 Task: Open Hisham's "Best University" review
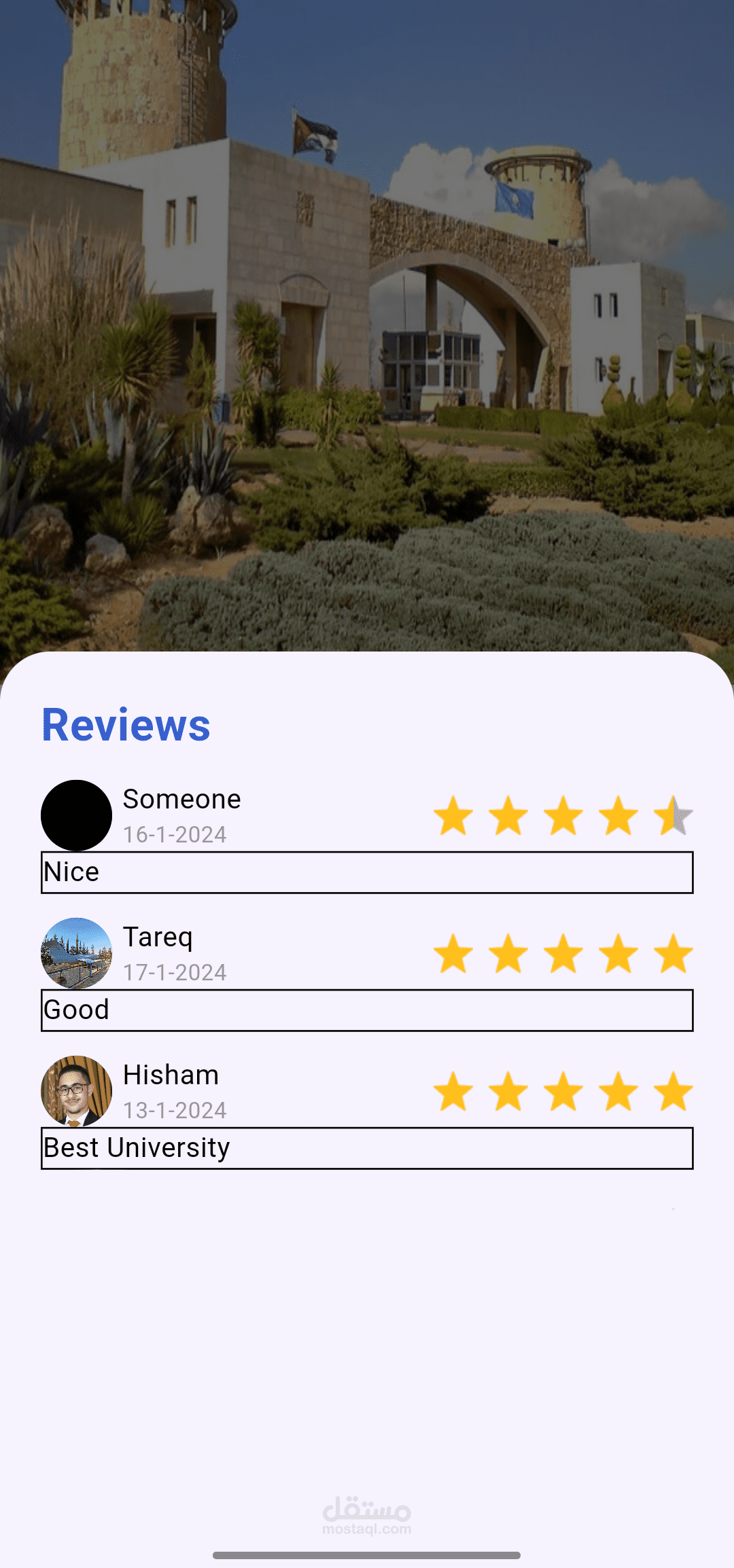coord(367,1148)
